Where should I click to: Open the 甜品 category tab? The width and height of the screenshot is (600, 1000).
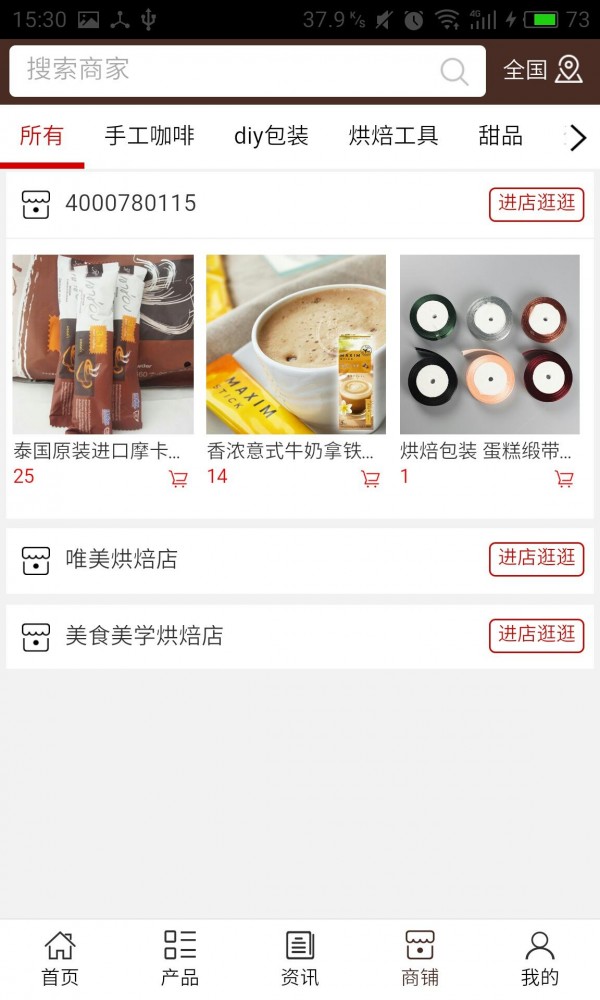500,137
